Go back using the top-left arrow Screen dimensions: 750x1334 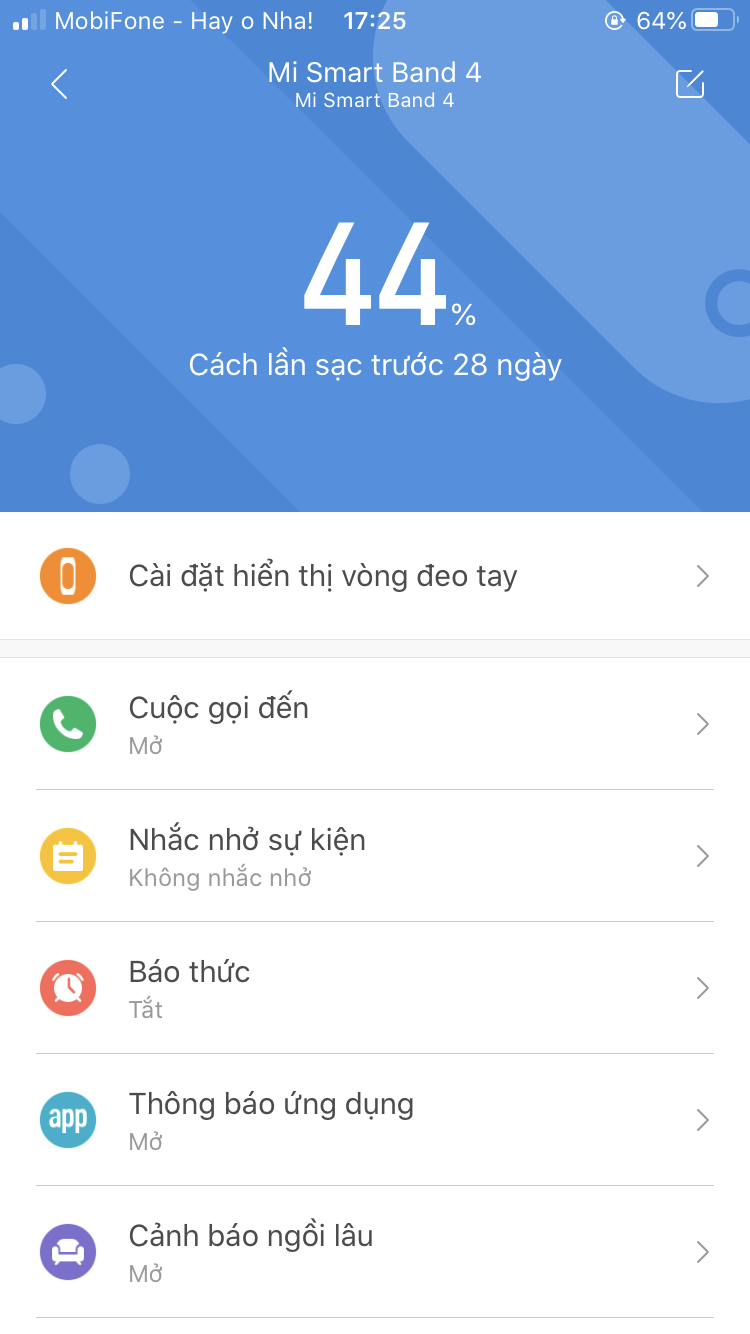(60, 85)
